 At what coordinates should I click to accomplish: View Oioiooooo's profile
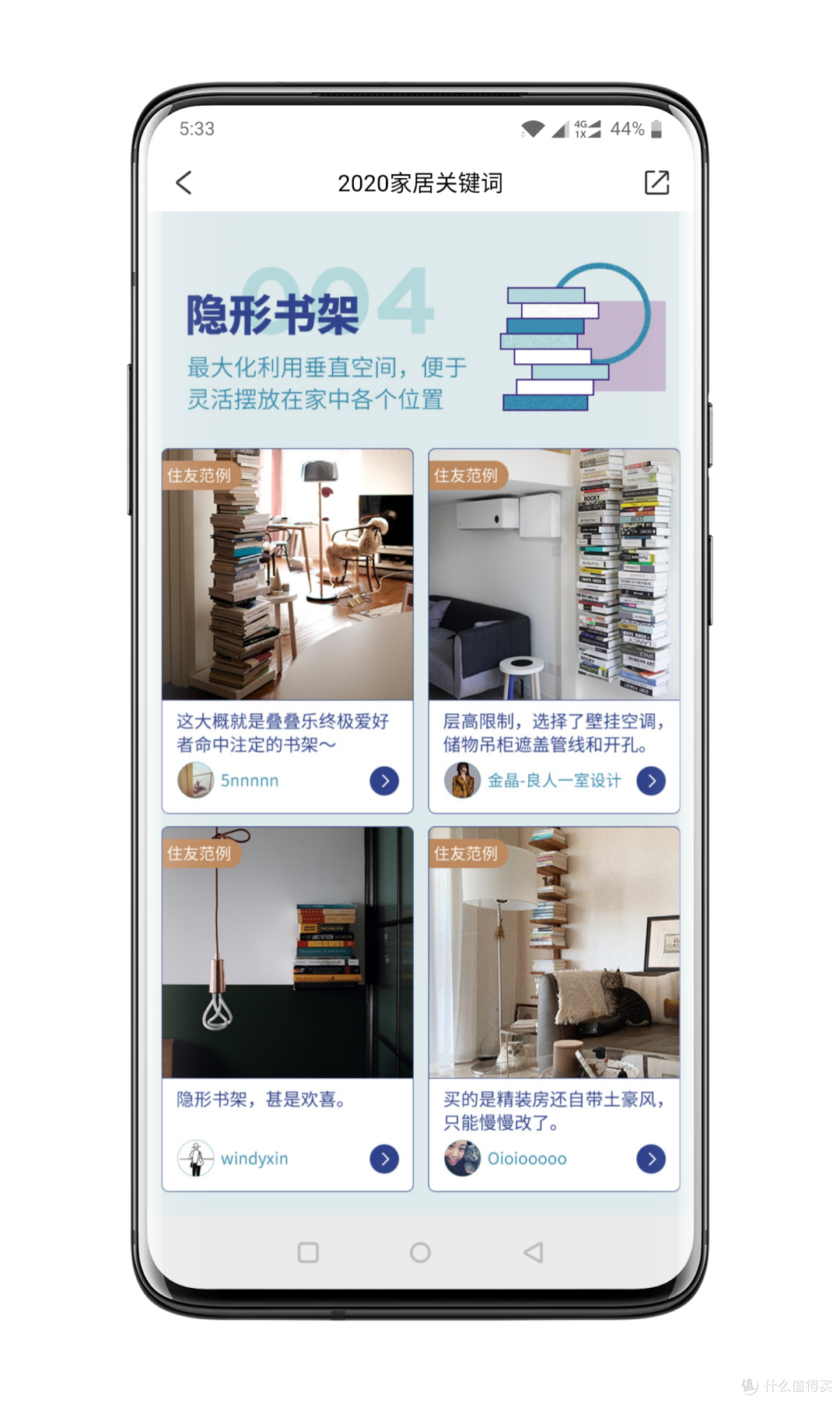point(506,1158)
